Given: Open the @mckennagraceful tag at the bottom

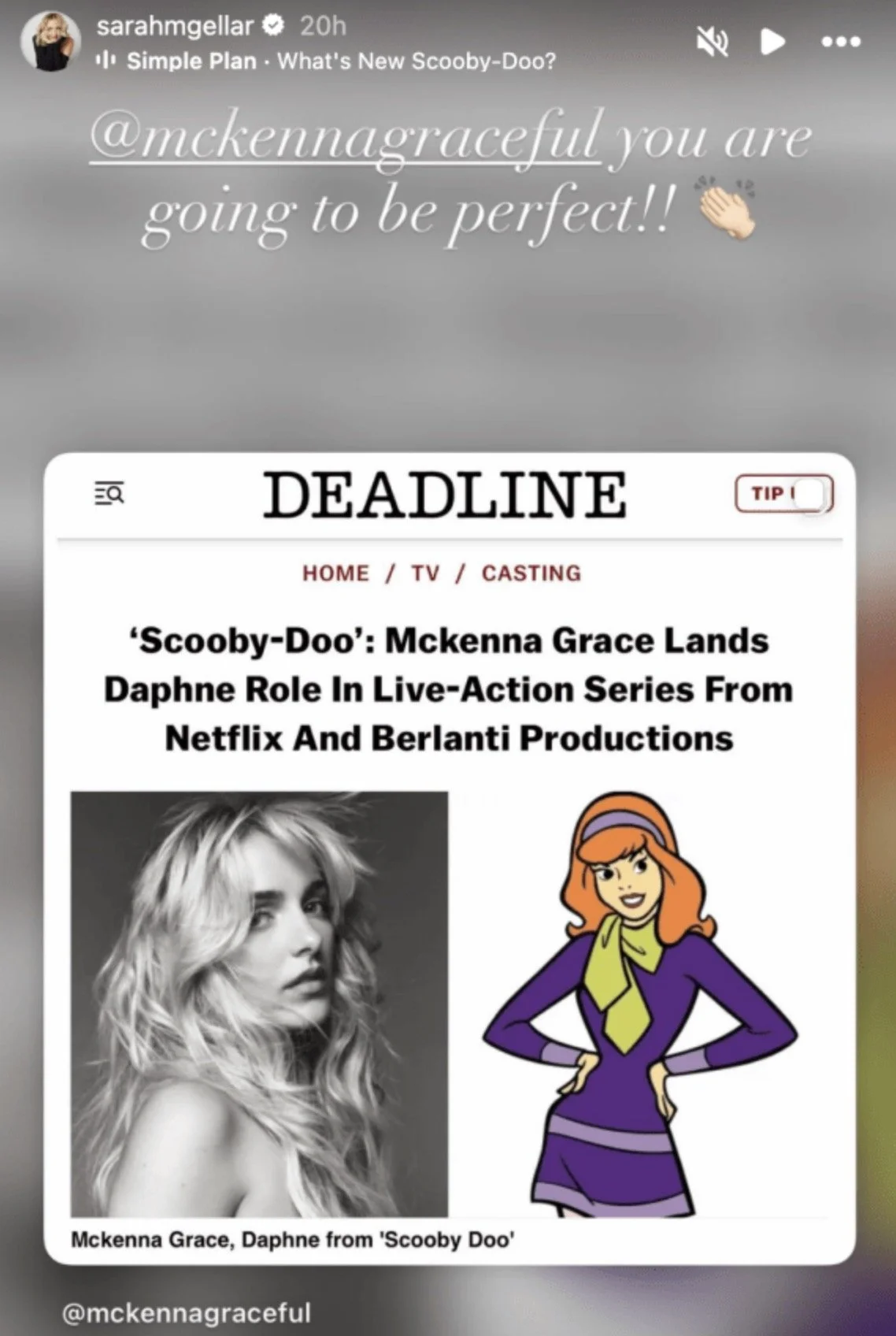Looking at the screenshot, I should click(x=187, y=1313).
